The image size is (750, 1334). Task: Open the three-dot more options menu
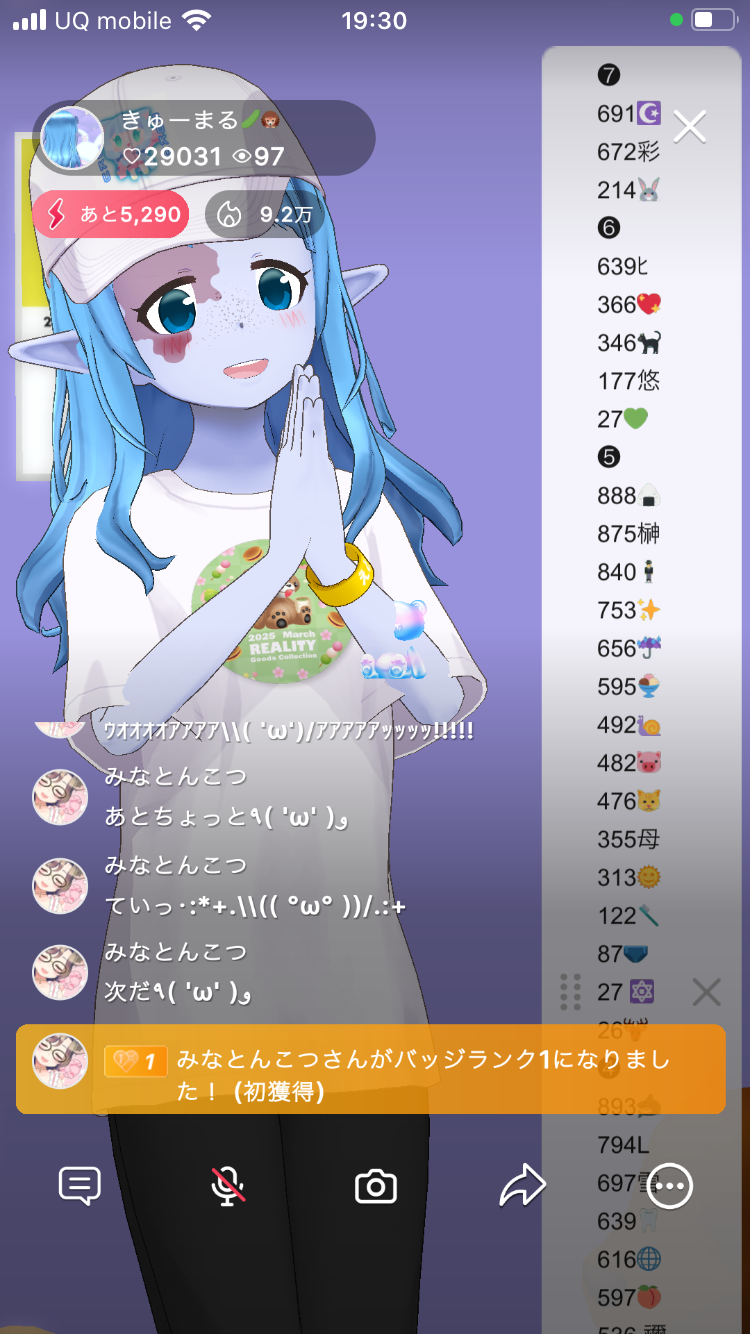pos(669,1187)
